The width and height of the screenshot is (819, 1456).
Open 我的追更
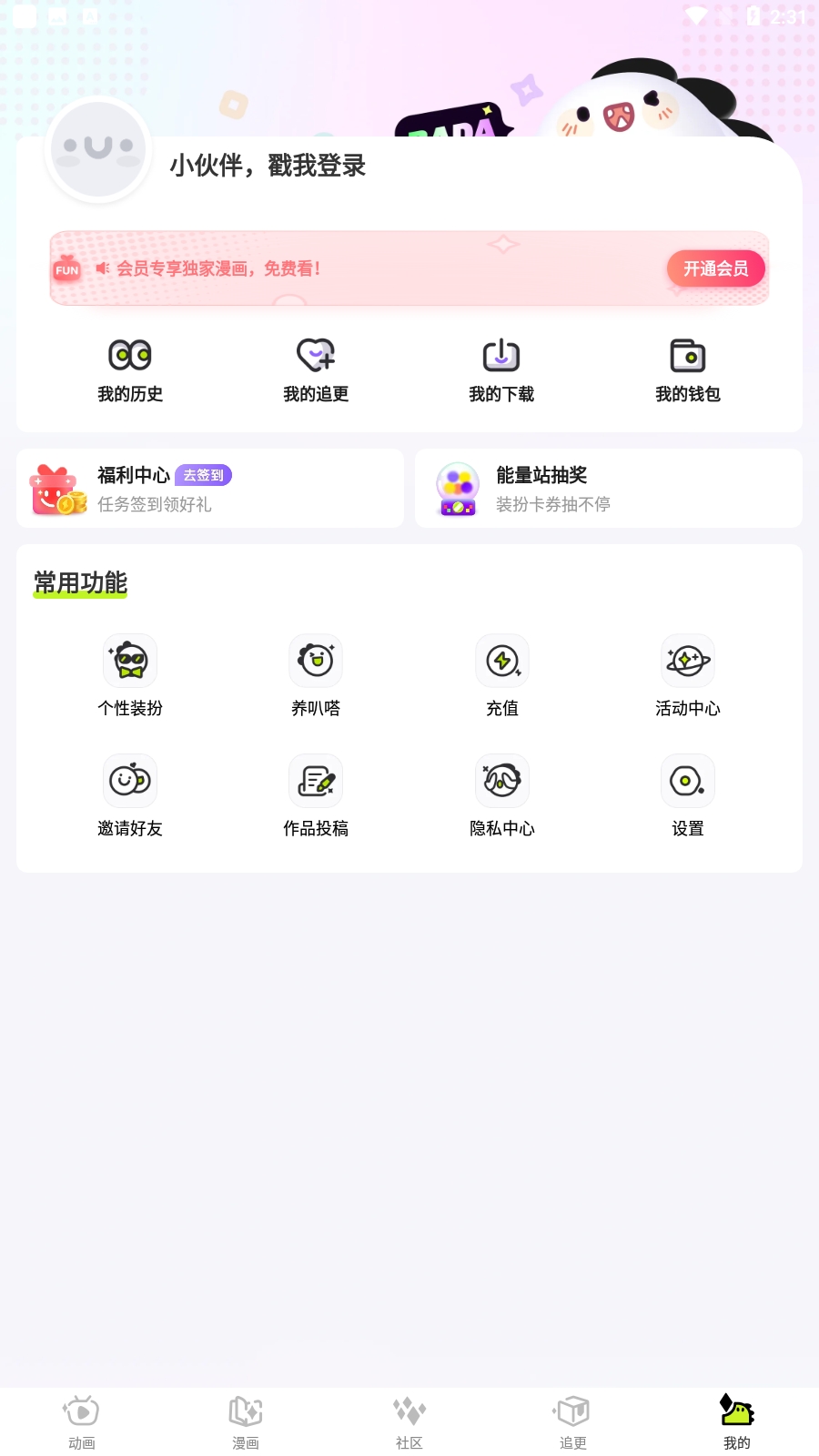click(x=316, y=370)
